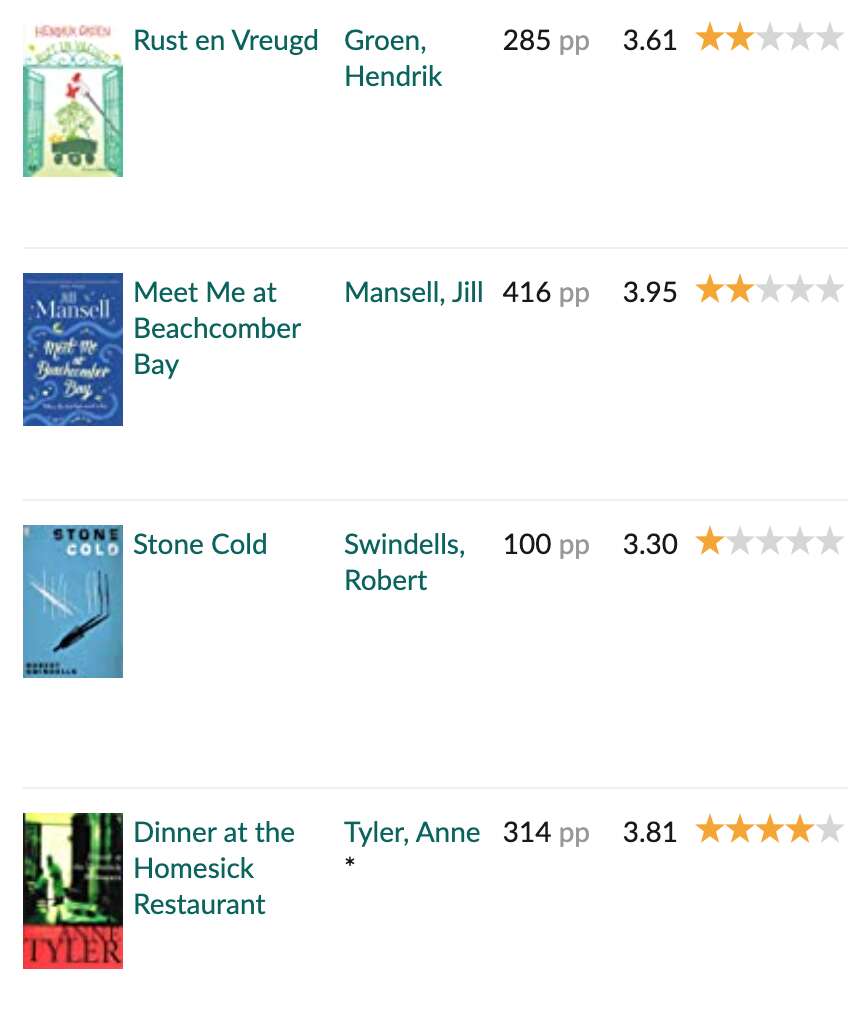The image size is (848, 1022).
Task: View author Tyler, Anne
Action: click(412, 833)
